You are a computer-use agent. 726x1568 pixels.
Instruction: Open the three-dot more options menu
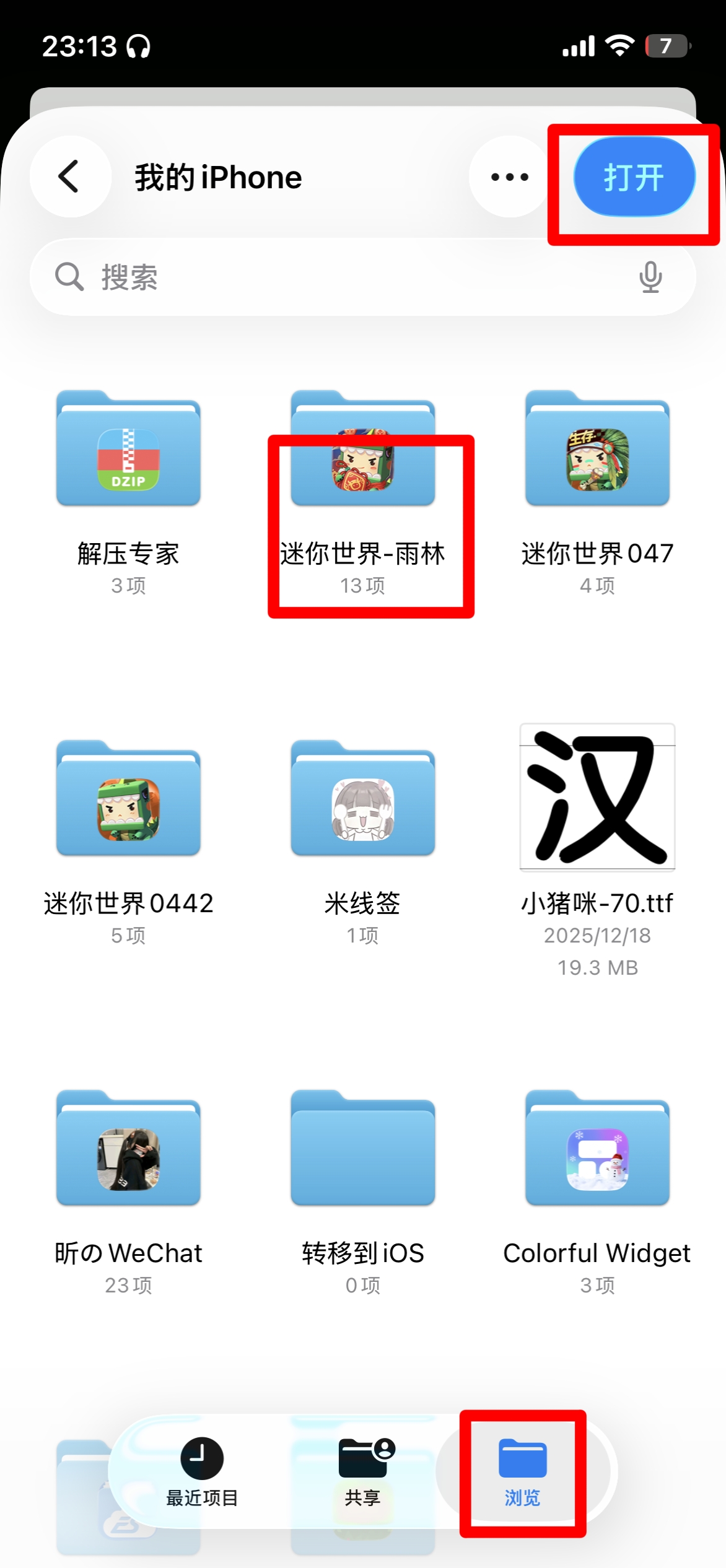509,177
